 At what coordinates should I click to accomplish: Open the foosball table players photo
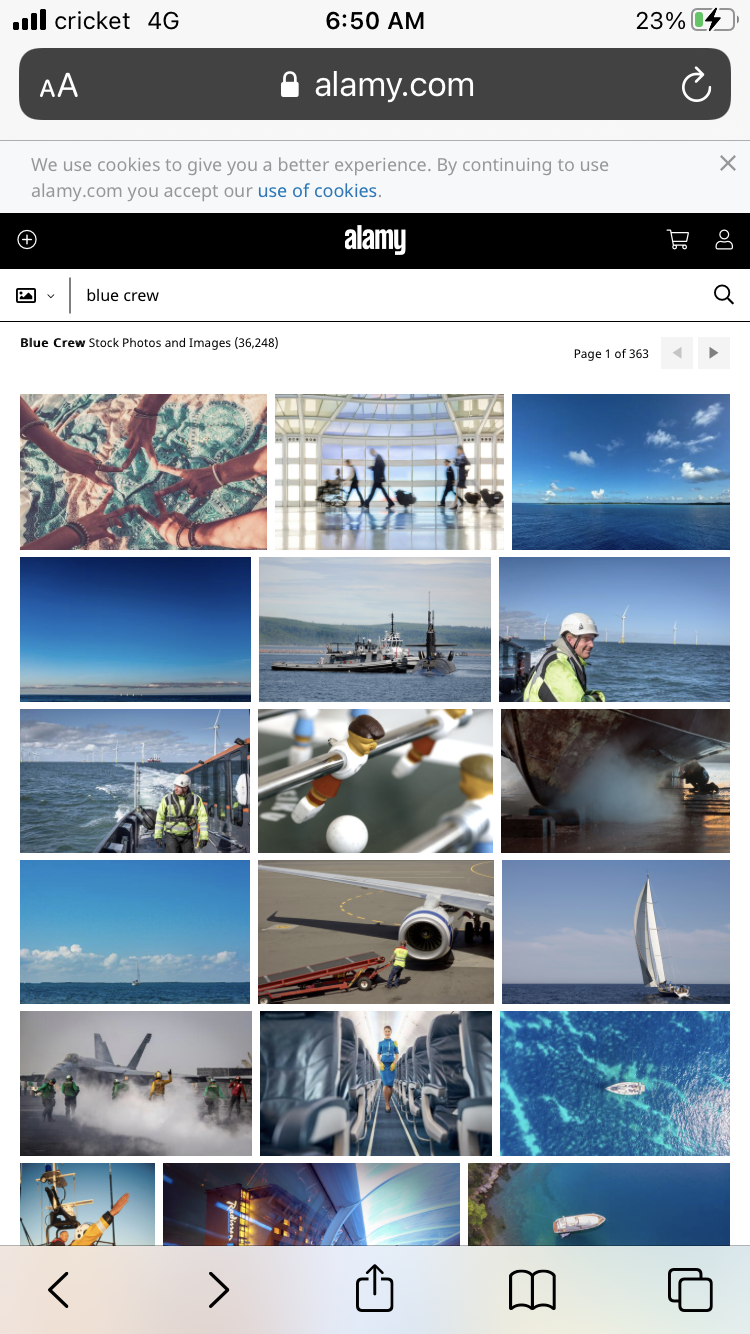pos(375,781)
